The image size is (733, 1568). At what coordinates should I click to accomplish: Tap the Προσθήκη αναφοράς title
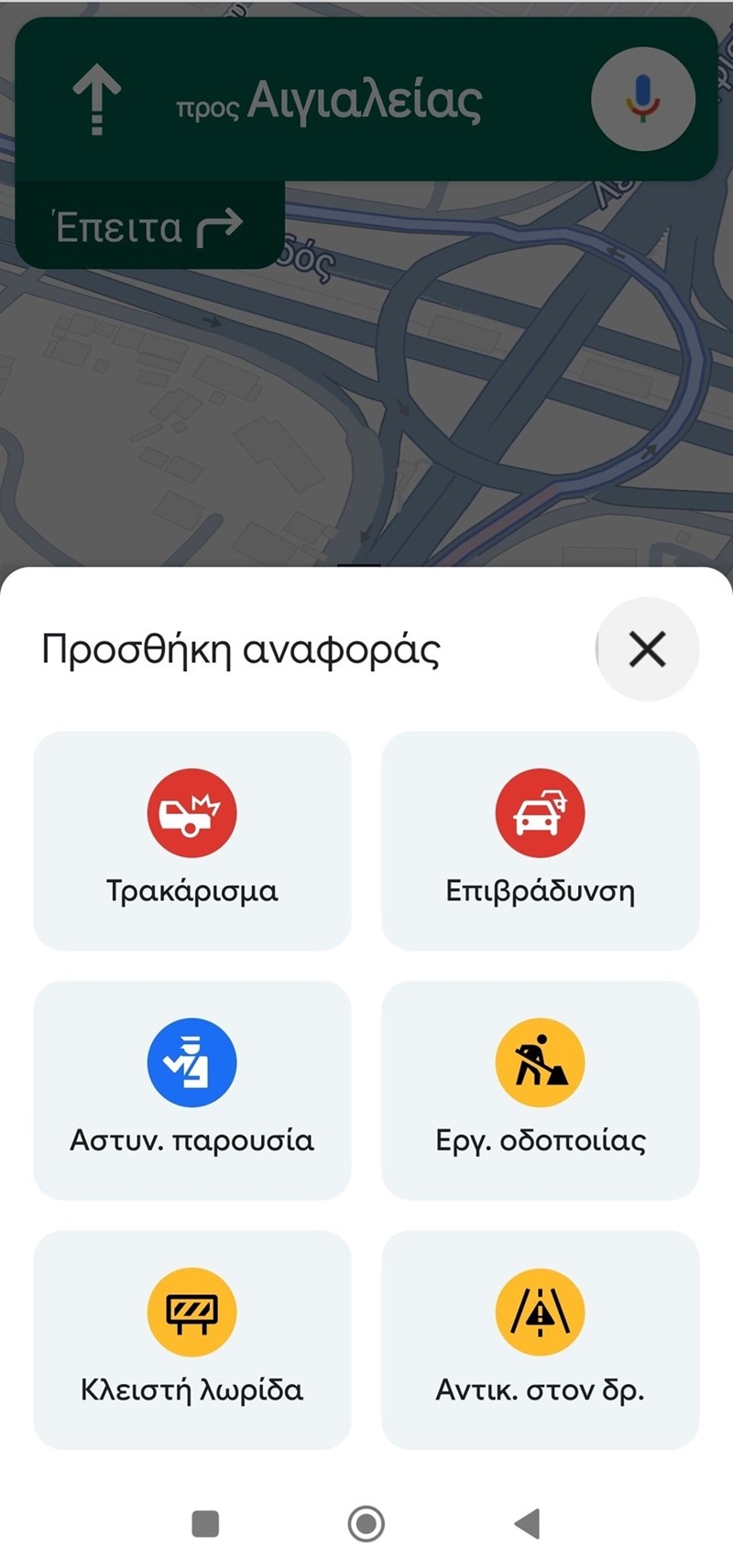tap(241, 649)
